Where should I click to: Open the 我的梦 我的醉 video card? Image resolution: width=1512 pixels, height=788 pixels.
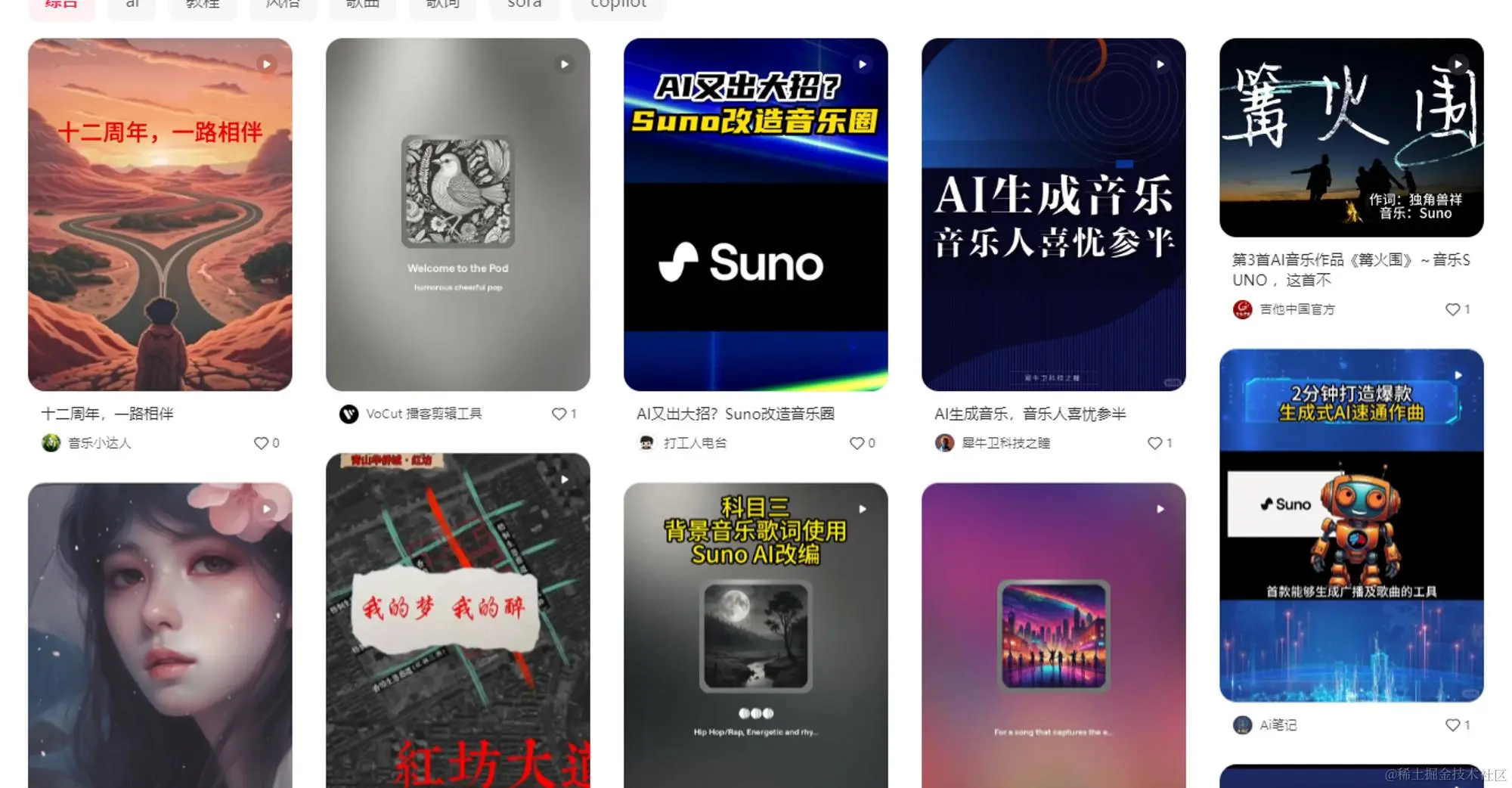457,620
